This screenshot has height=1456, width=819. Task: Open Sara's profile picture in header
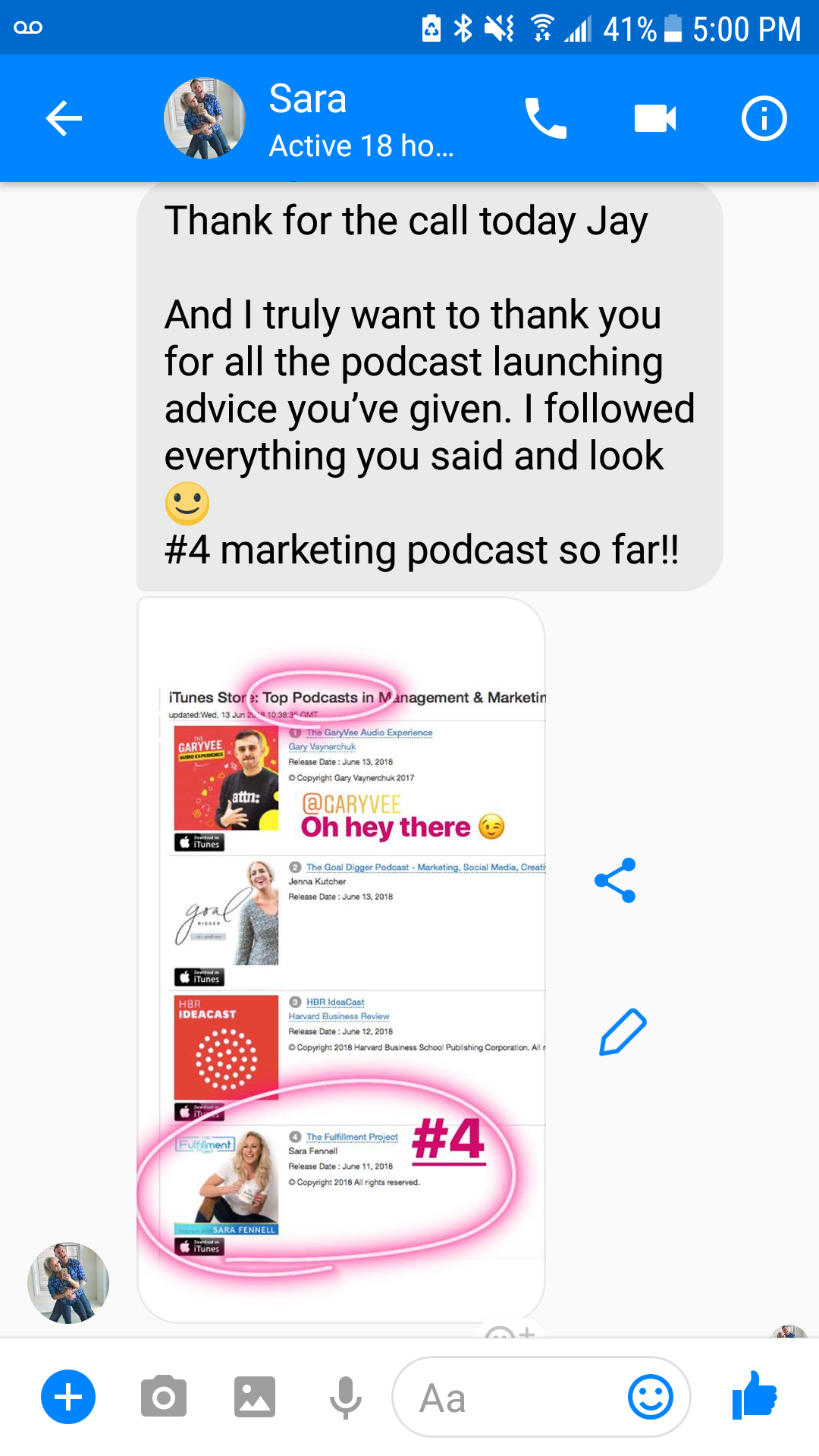click(x=205, y=118)
